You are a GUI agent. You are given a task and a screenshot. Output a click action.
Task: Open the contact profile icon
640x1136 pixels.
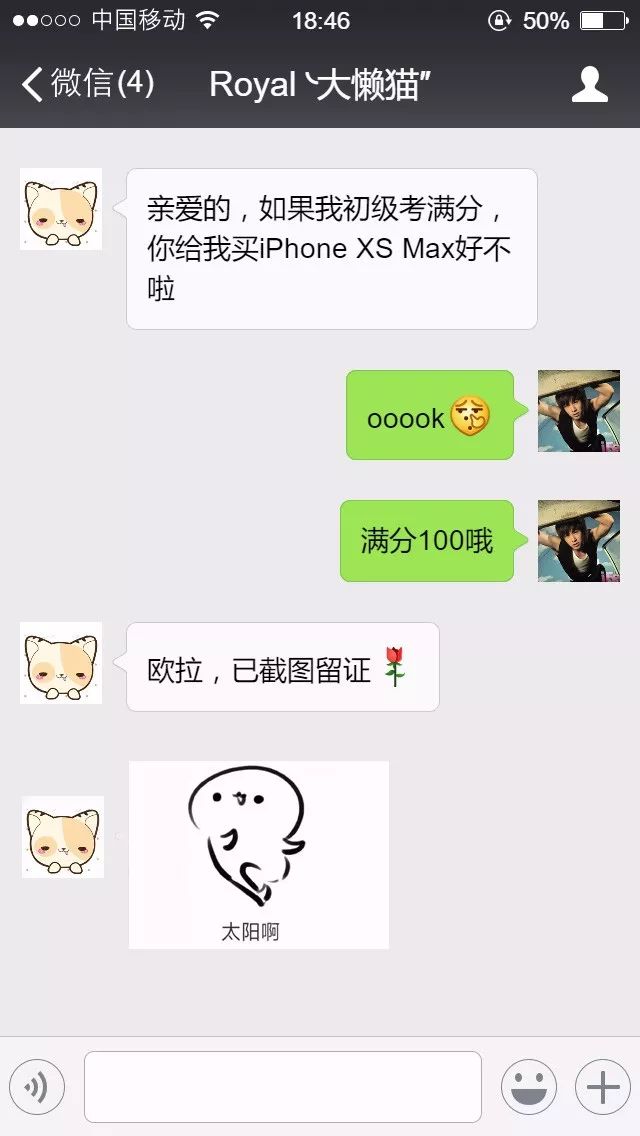coord(589,84)
